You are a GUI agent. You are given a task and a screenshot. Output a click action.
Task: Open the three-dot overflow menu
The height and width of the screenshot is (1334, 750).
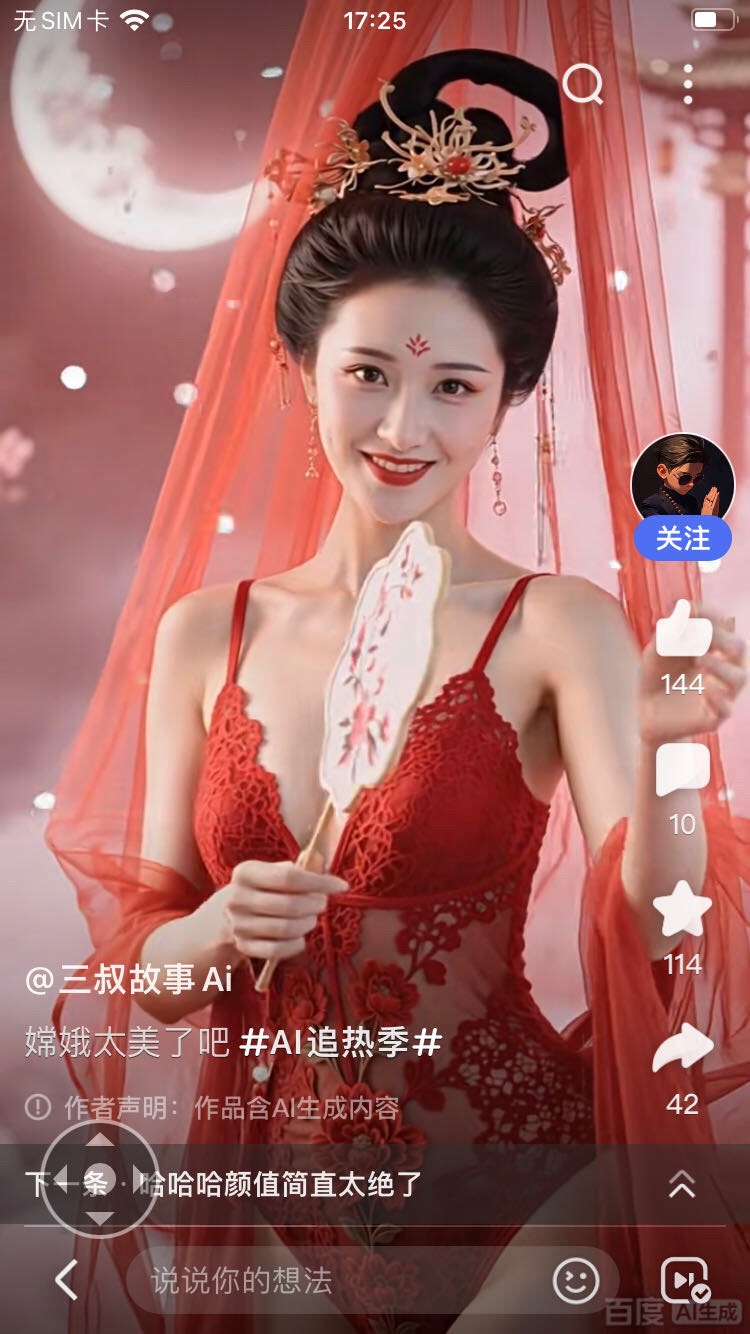688,85
